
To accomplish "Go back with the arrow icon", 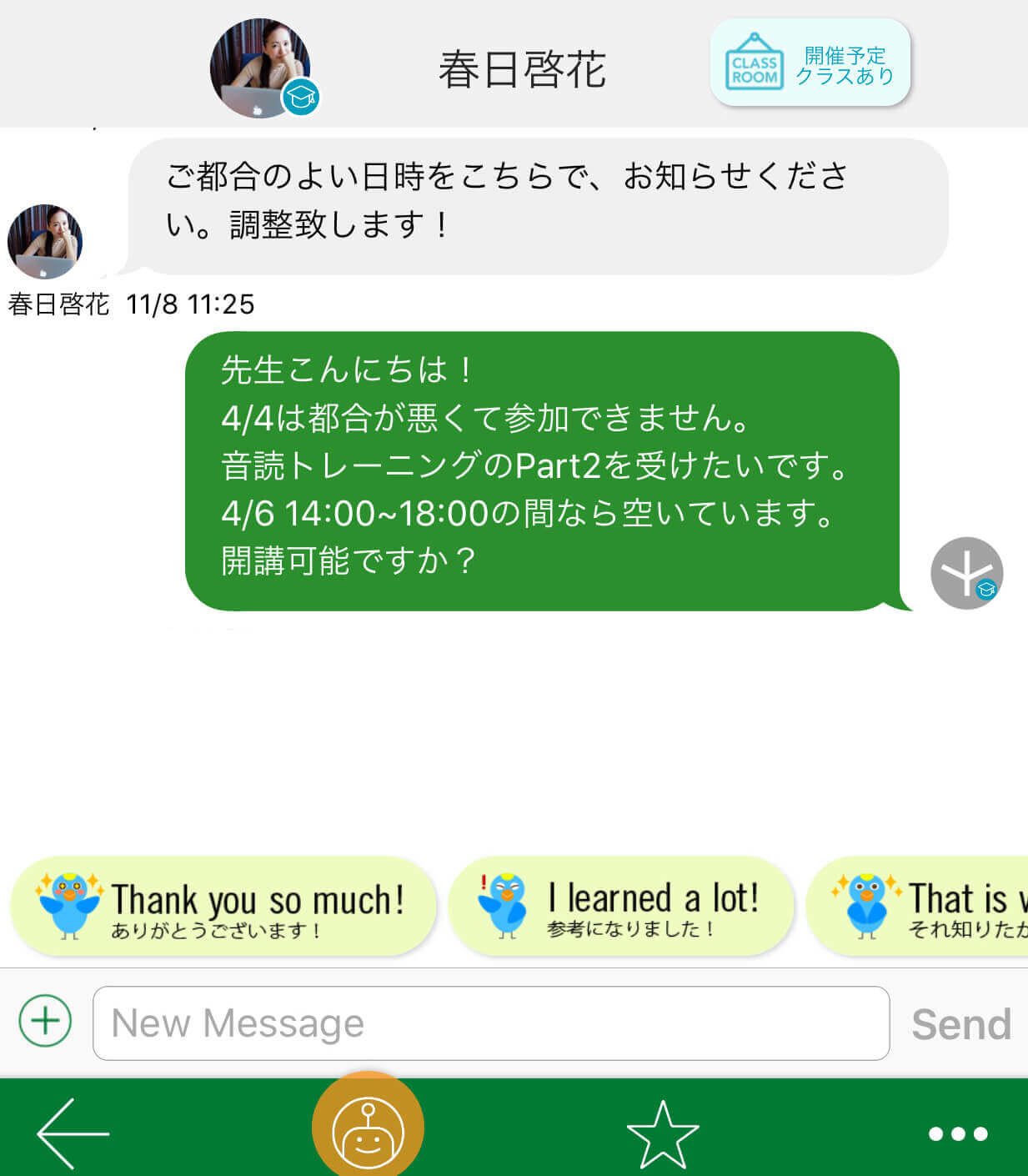I will tap(73, 1133).
